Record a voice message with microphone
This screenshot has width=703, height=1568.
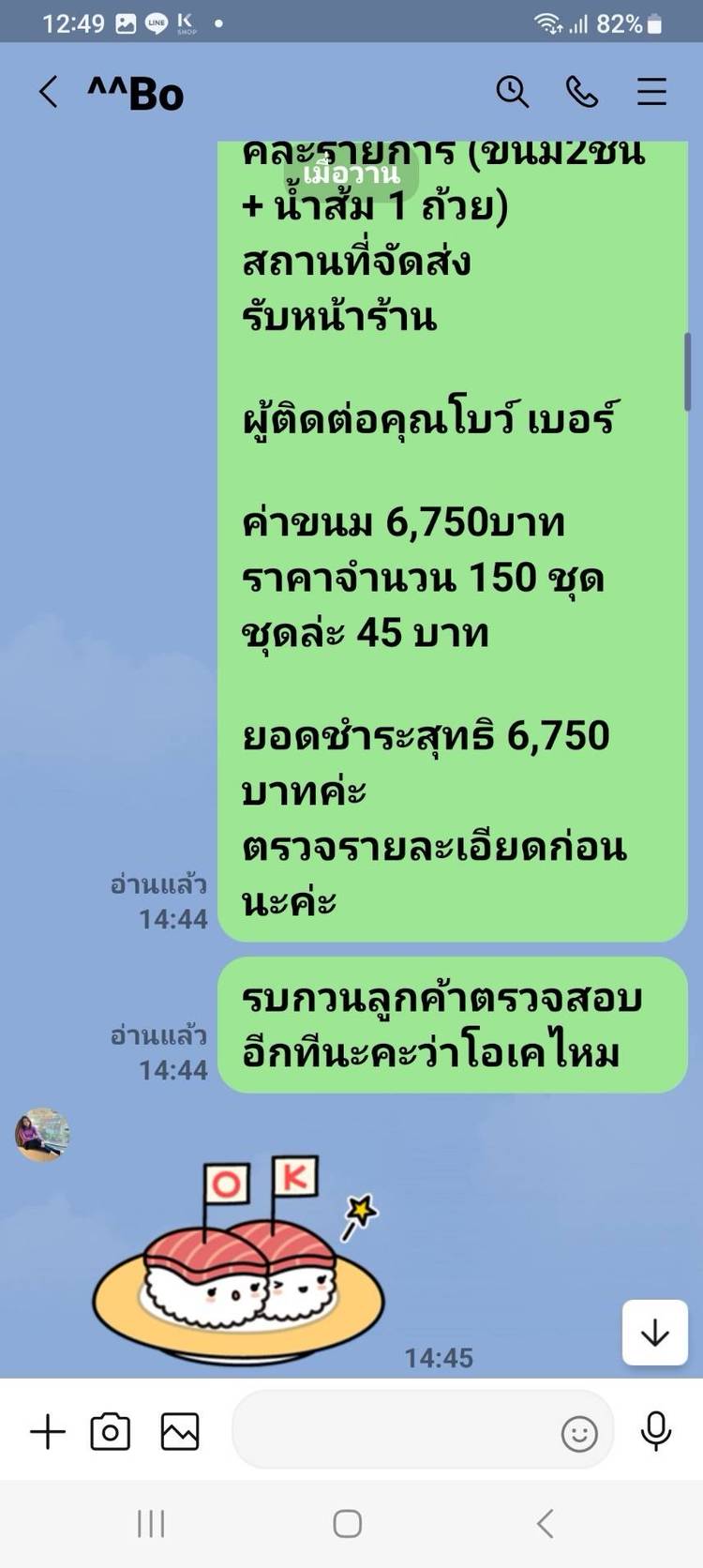point(655,1431)
